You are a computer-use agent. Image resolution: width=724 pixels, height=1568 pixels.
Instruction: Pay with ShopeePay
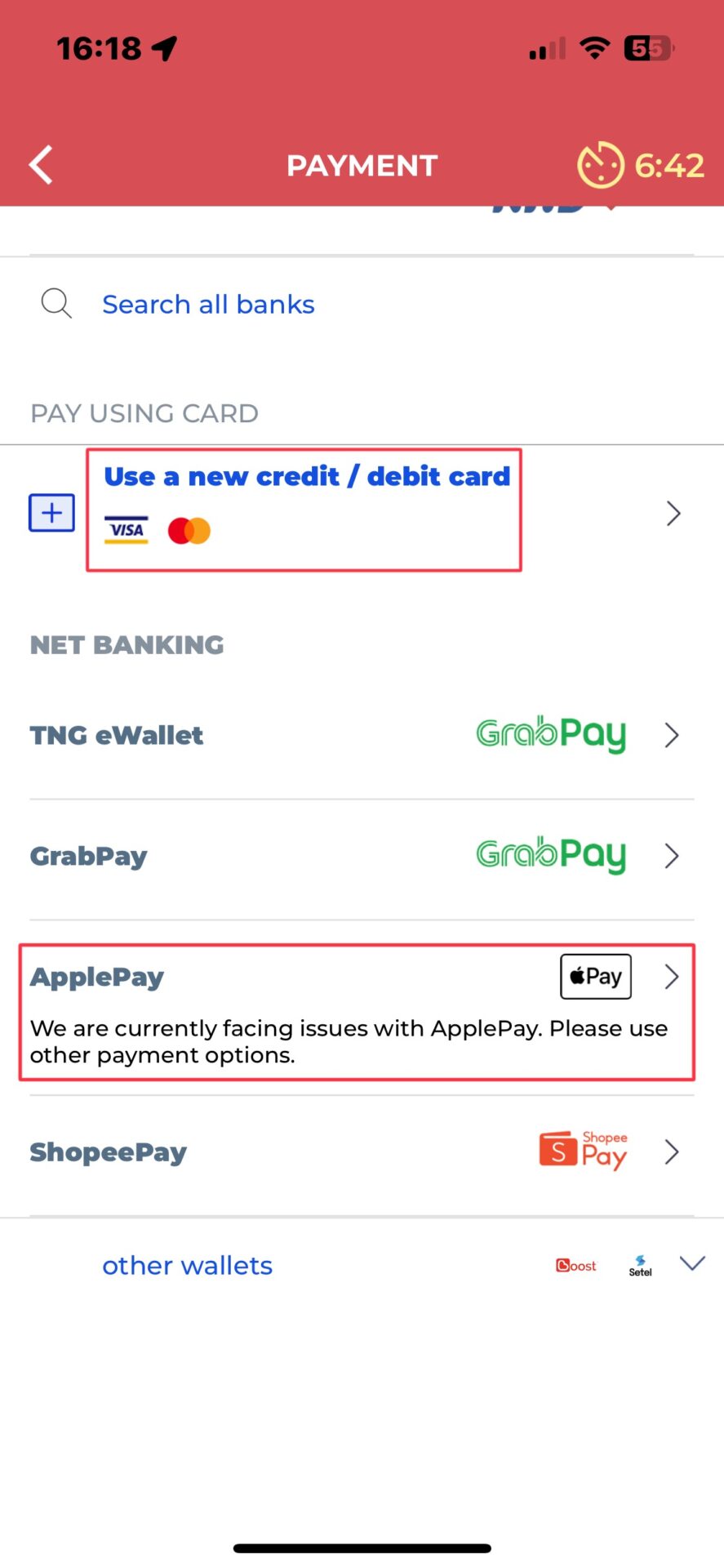coord(108,1152)
